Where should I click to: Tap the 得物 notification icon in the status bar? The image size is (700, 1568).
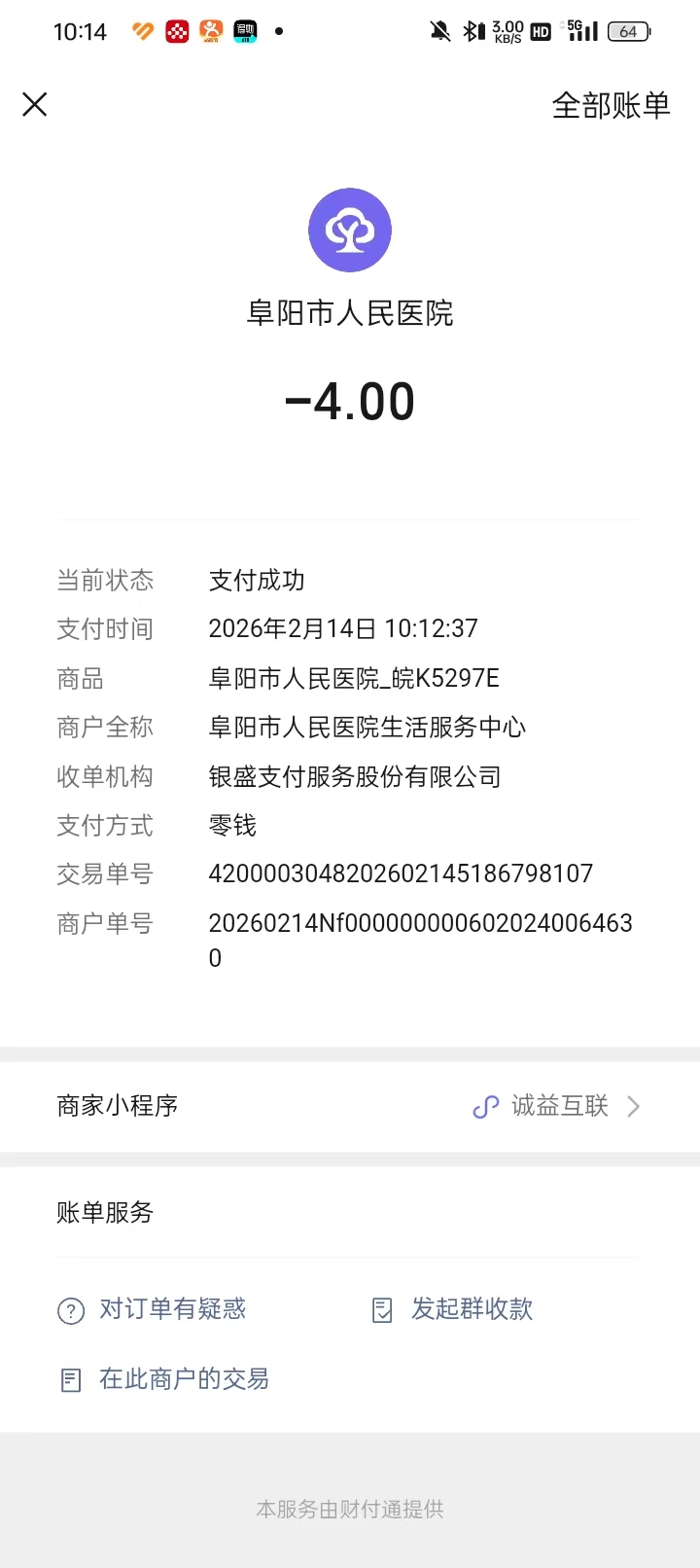click(x=245, y=30)
